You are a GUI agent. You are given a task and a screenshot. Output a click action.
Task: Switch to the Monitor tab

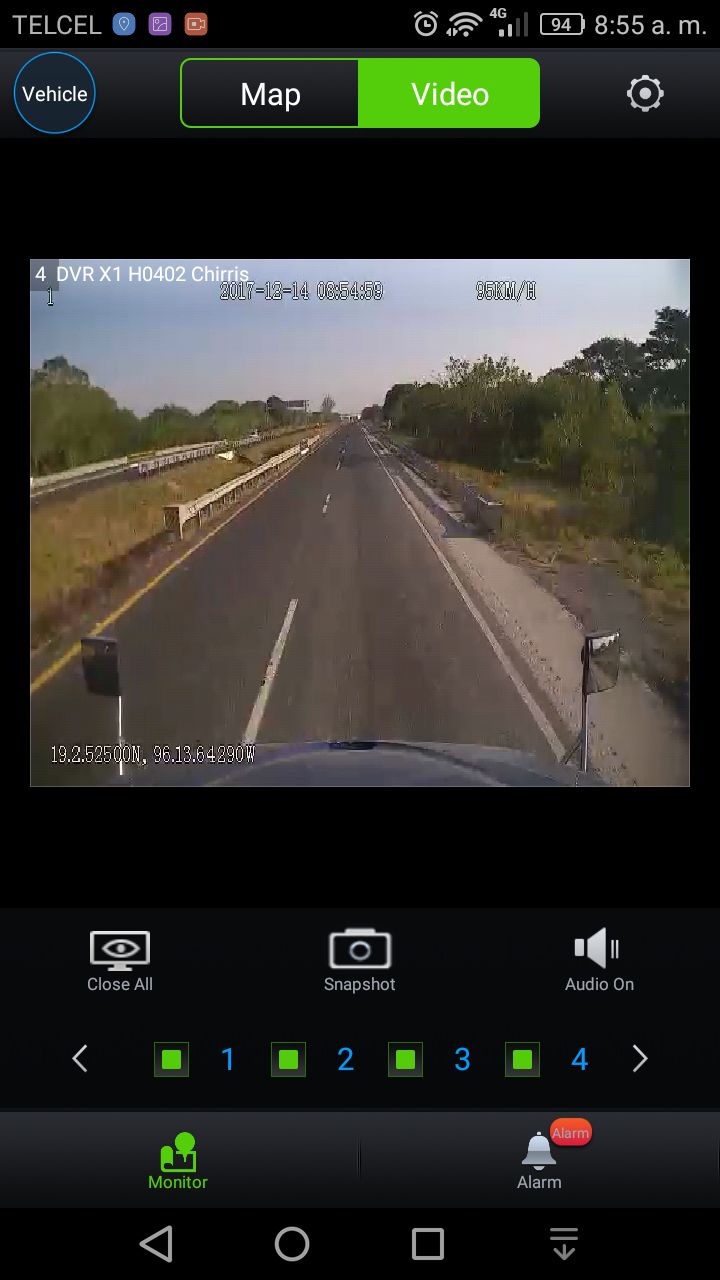click(x=178, y=1160)
